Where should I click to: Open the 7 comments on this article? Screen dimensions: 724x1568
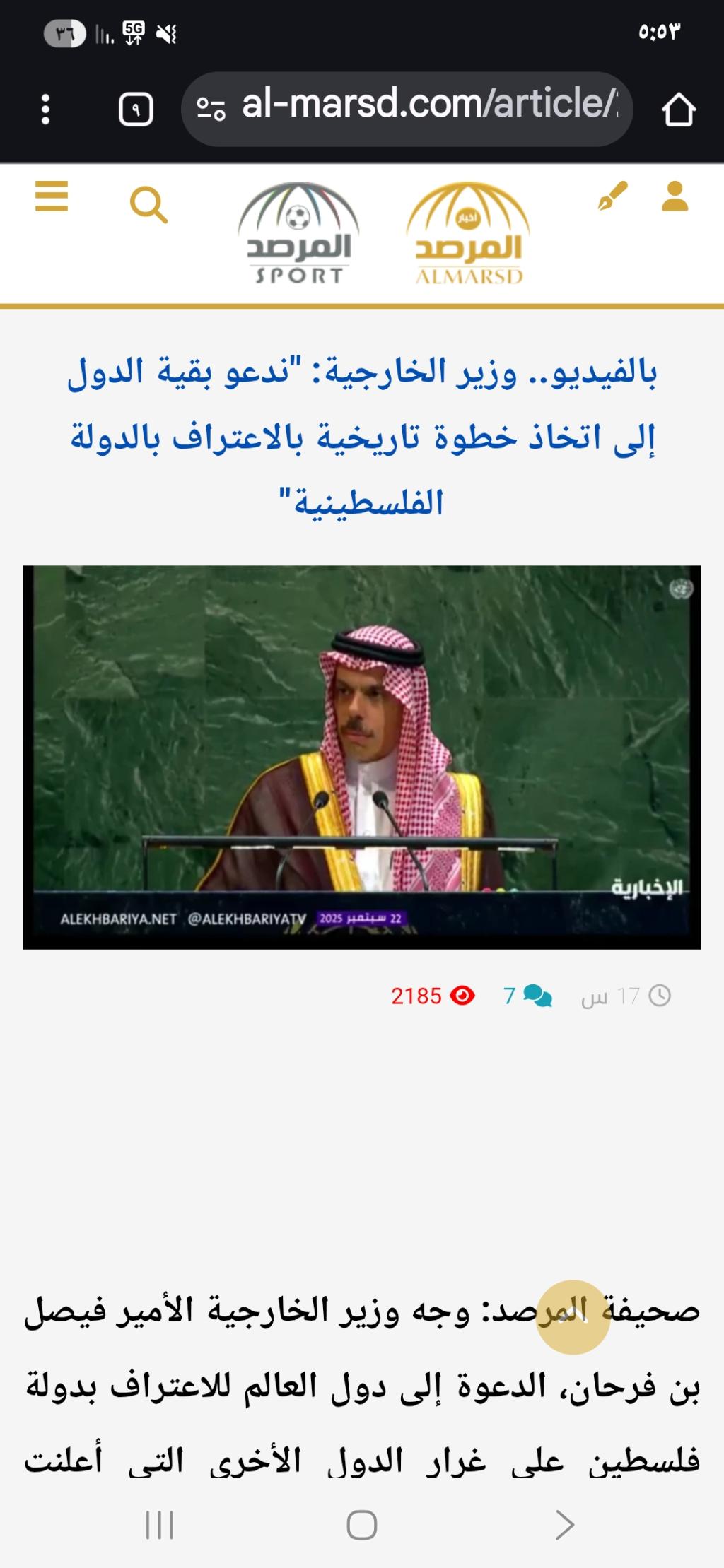pyautogui.click(x=527, y=996)
